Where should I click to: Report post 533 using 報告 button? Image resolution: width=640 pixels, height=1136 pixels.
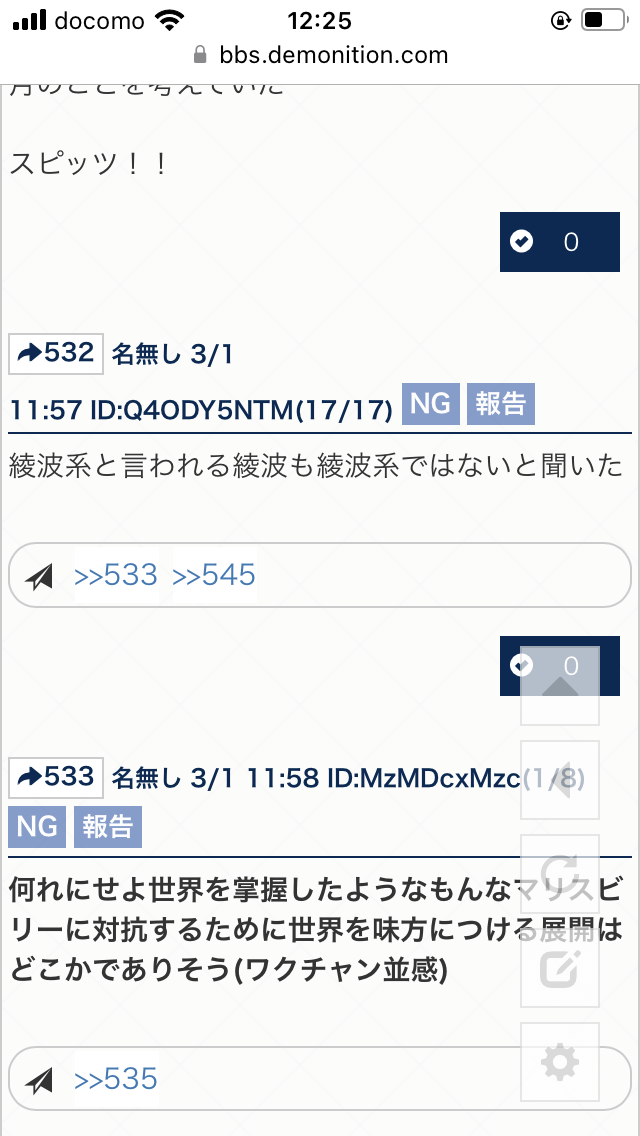pos(107,828)
